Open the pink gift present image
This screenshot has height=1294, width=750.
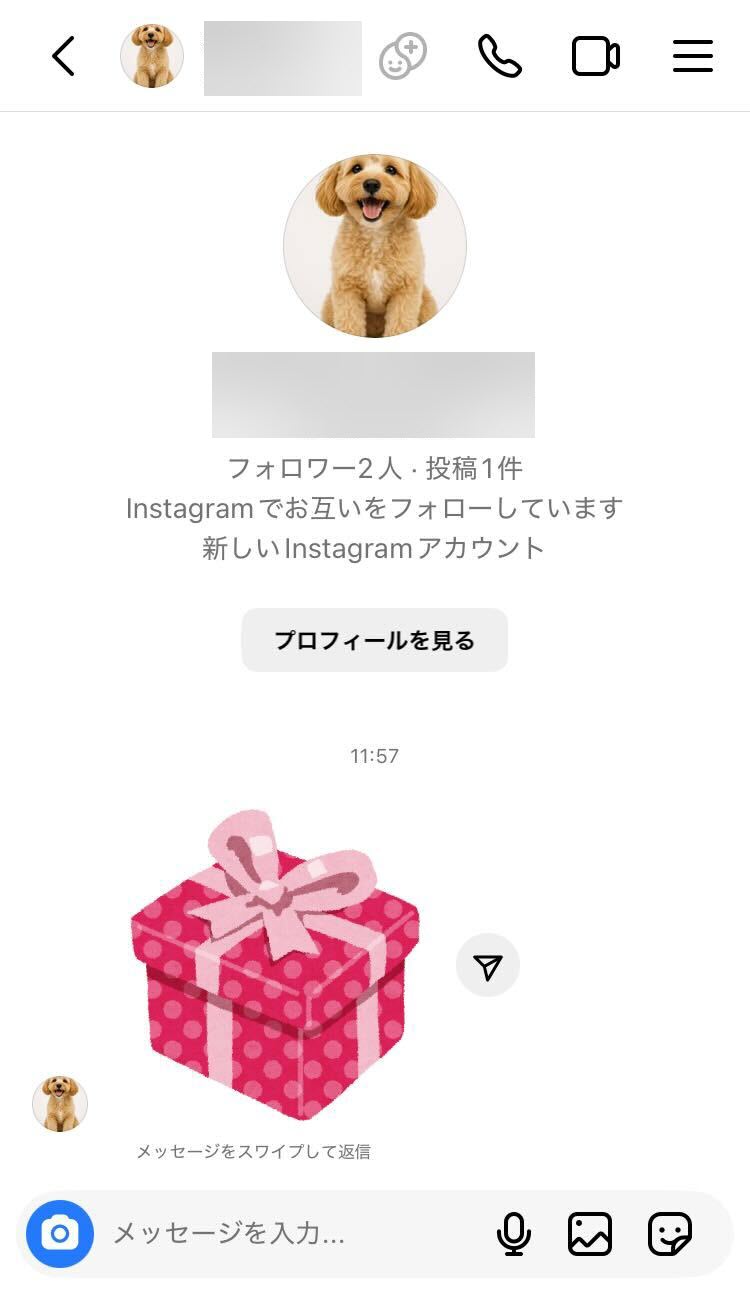(x=273, y=963)
